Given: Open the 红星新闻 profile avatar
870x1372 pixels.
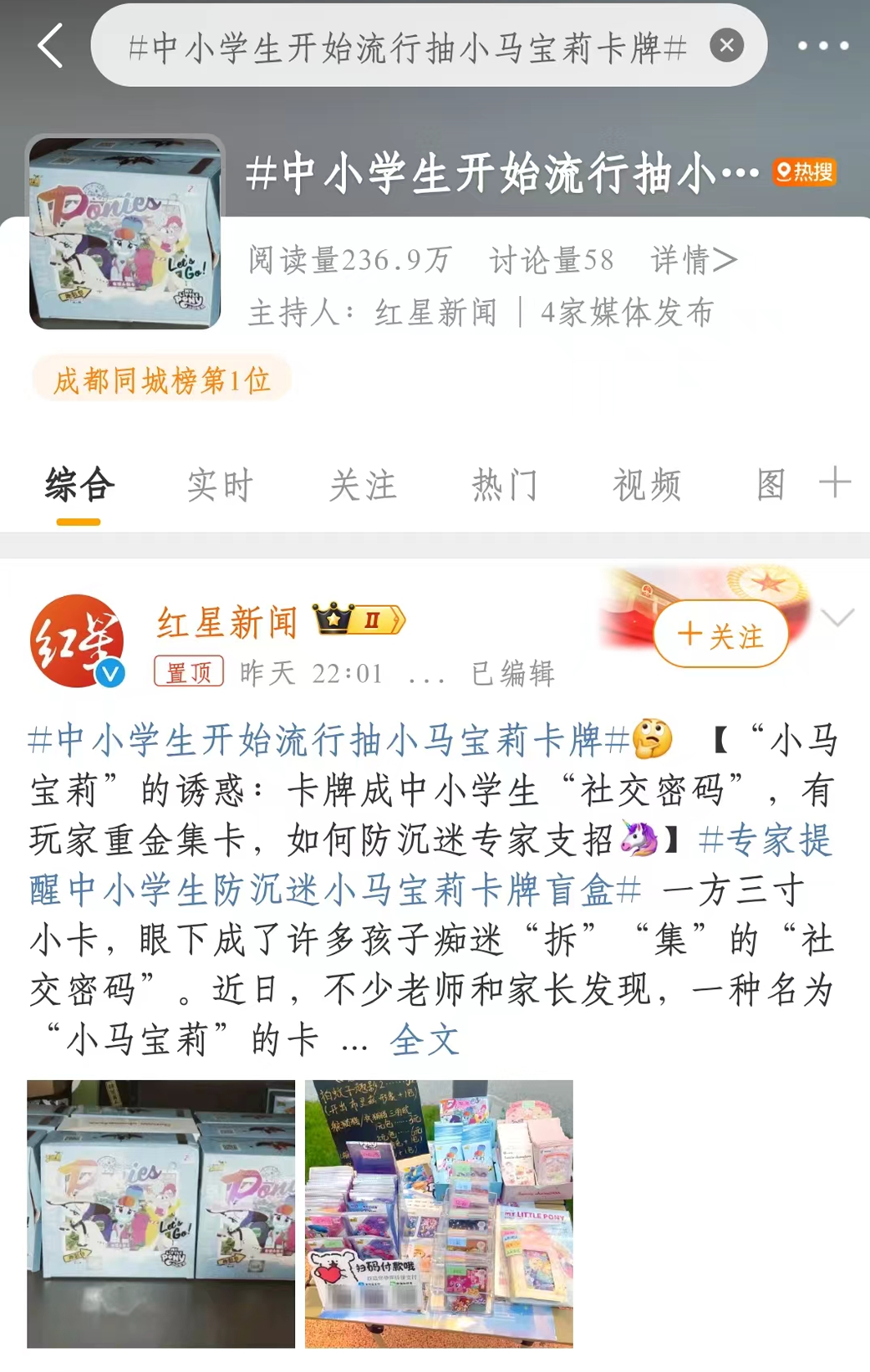Looking at the screenshot, I should click(77, 640).
